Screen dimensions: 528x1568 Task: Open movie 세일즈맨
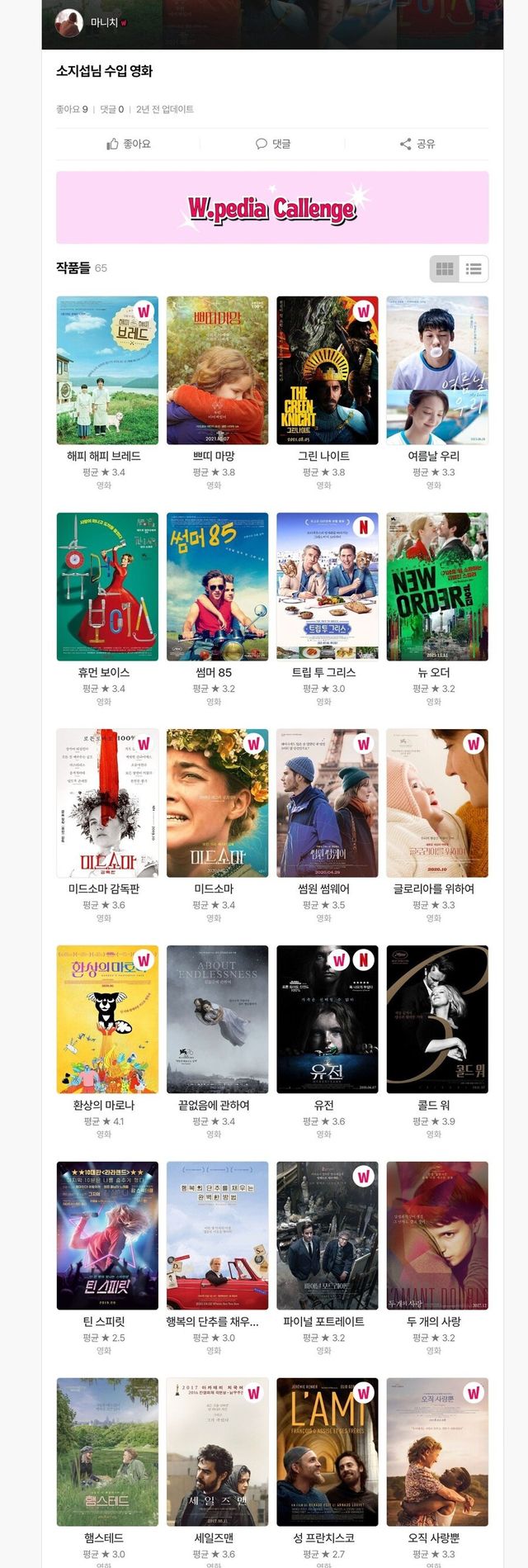pyautogui.click(x=217, y=1452)
